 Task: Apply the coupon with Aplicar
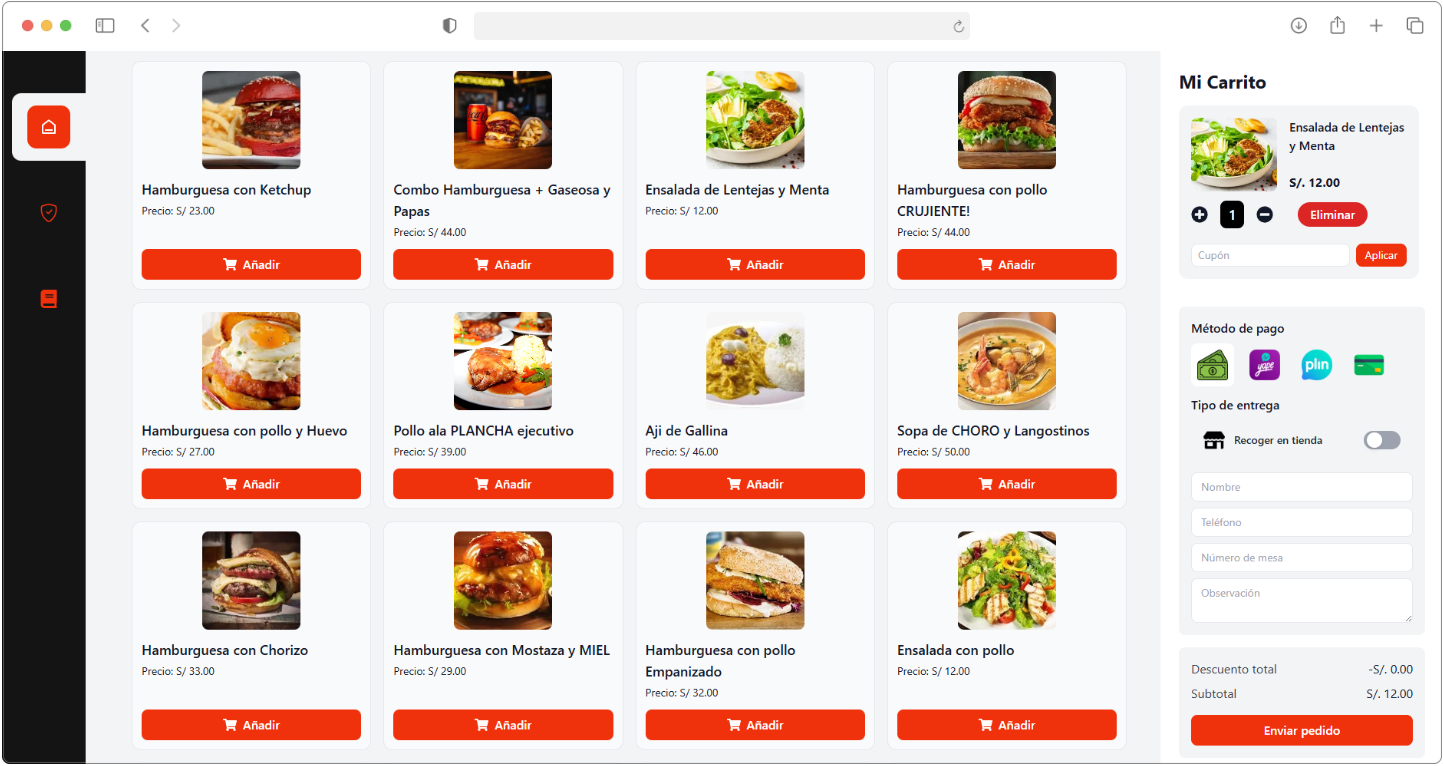(1381, 255)
